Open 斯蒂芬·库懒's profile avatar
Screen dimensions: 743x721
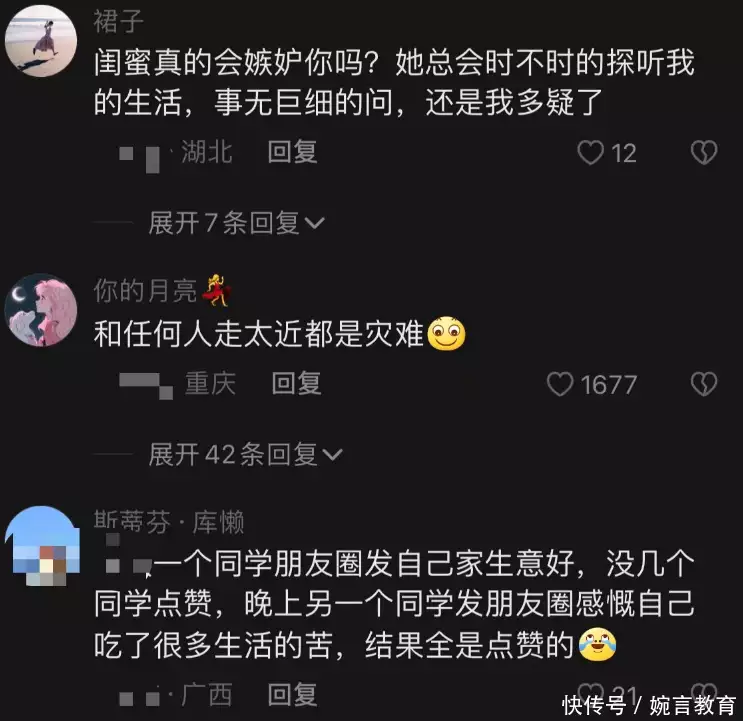point(40,547)
